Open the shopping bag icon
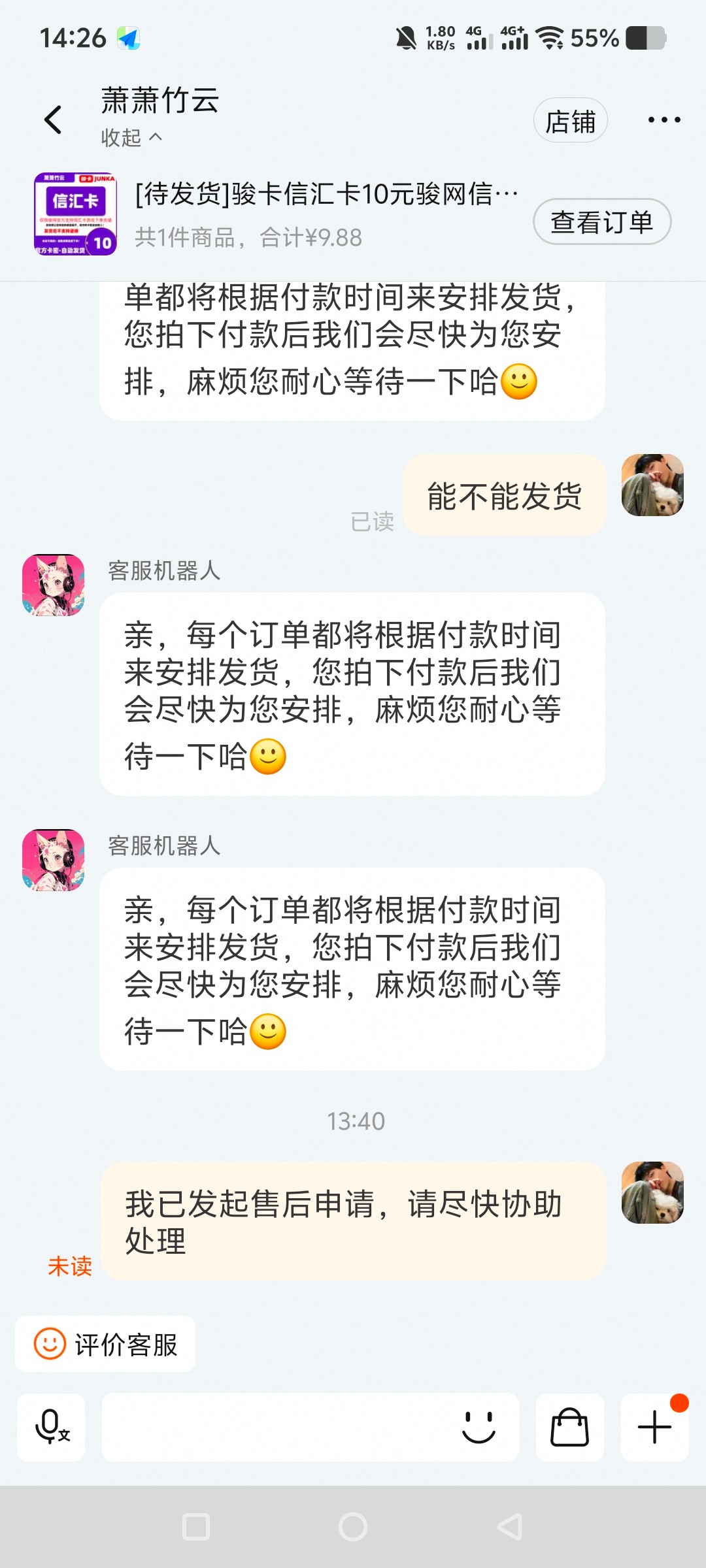Image resolution: width=706 pixels, height=1568 pixels. (x=569, y=1427)
